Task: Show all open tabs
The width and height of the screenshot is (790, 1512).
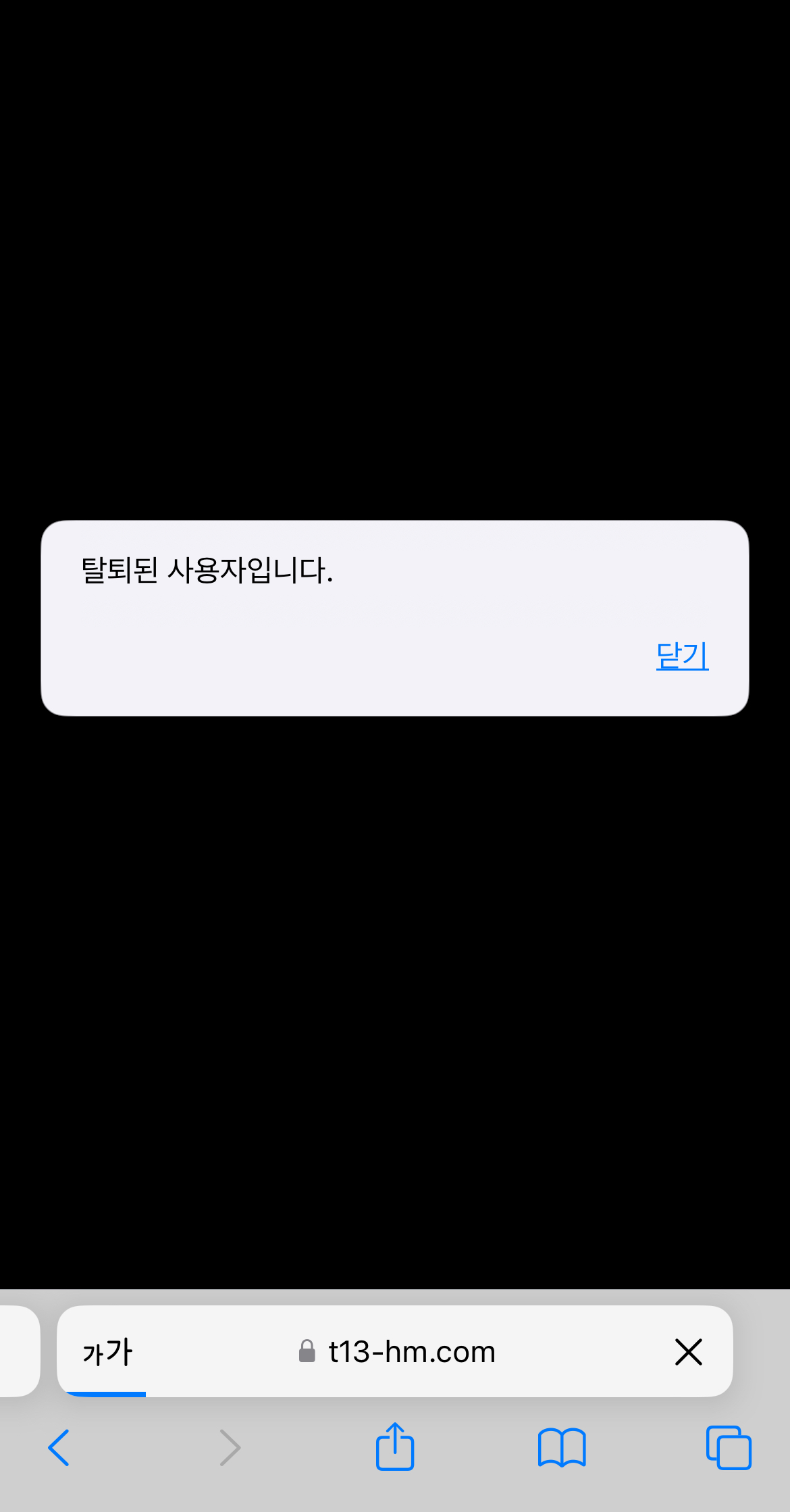Action: [729, 1447]
